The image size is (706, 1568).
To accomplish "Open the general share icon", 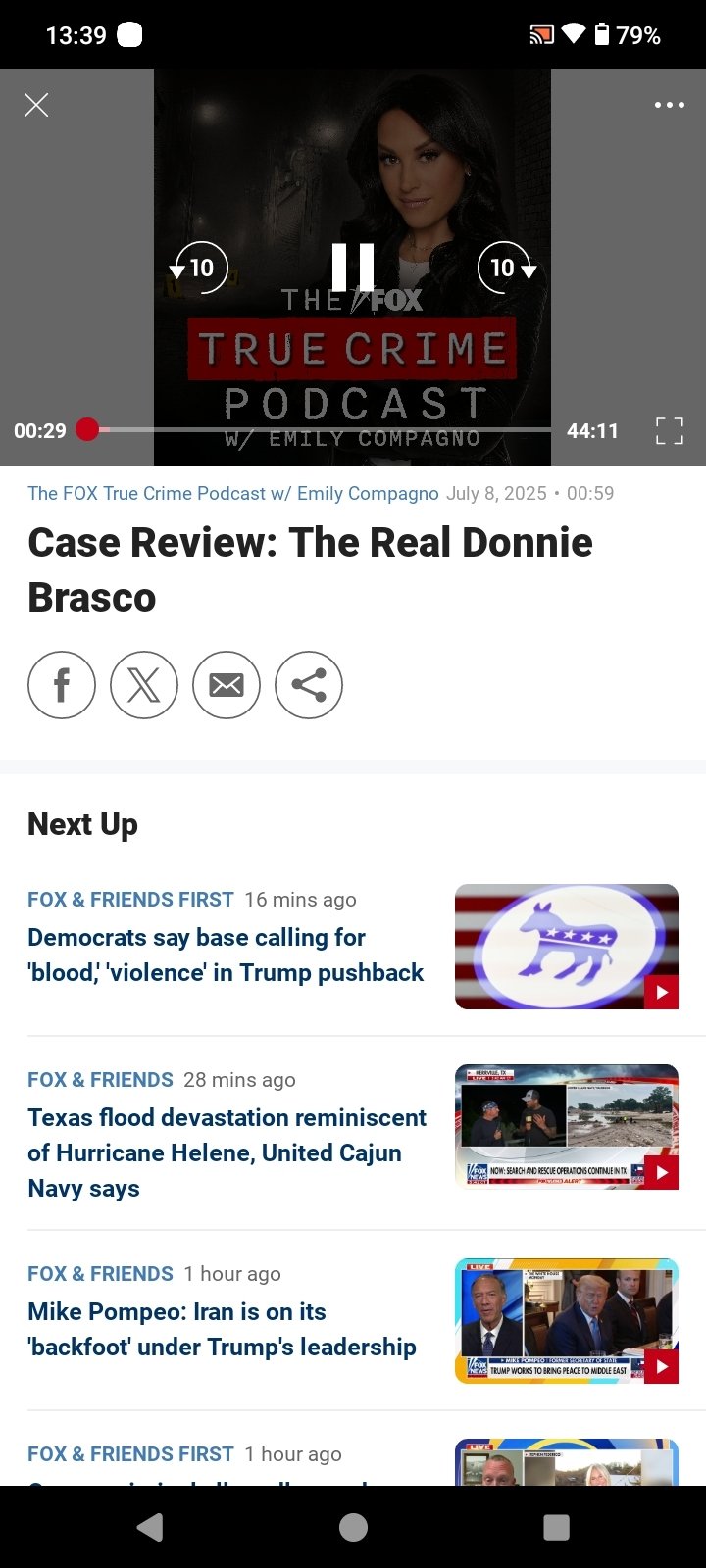I will point(309,685).
